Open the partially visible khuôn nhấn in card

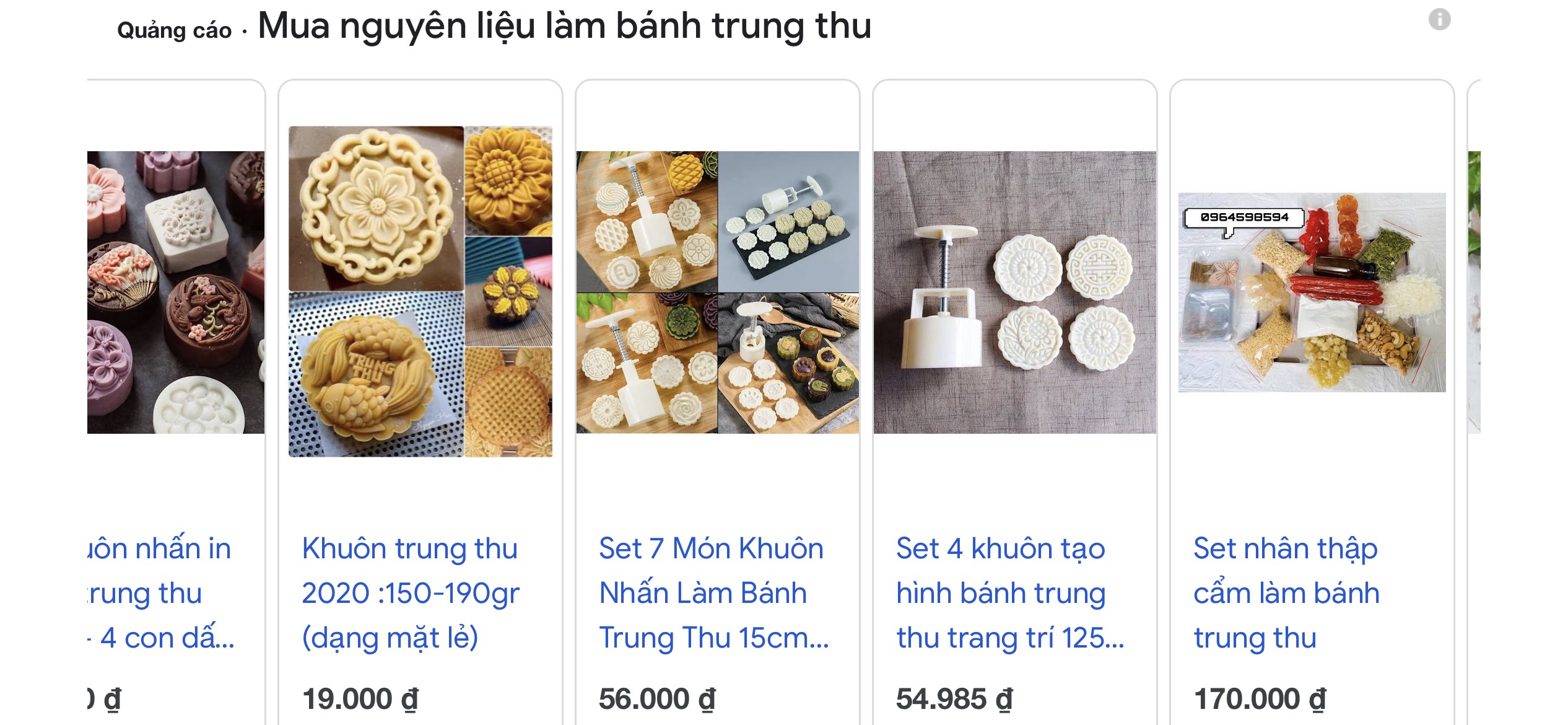[176, 403]
